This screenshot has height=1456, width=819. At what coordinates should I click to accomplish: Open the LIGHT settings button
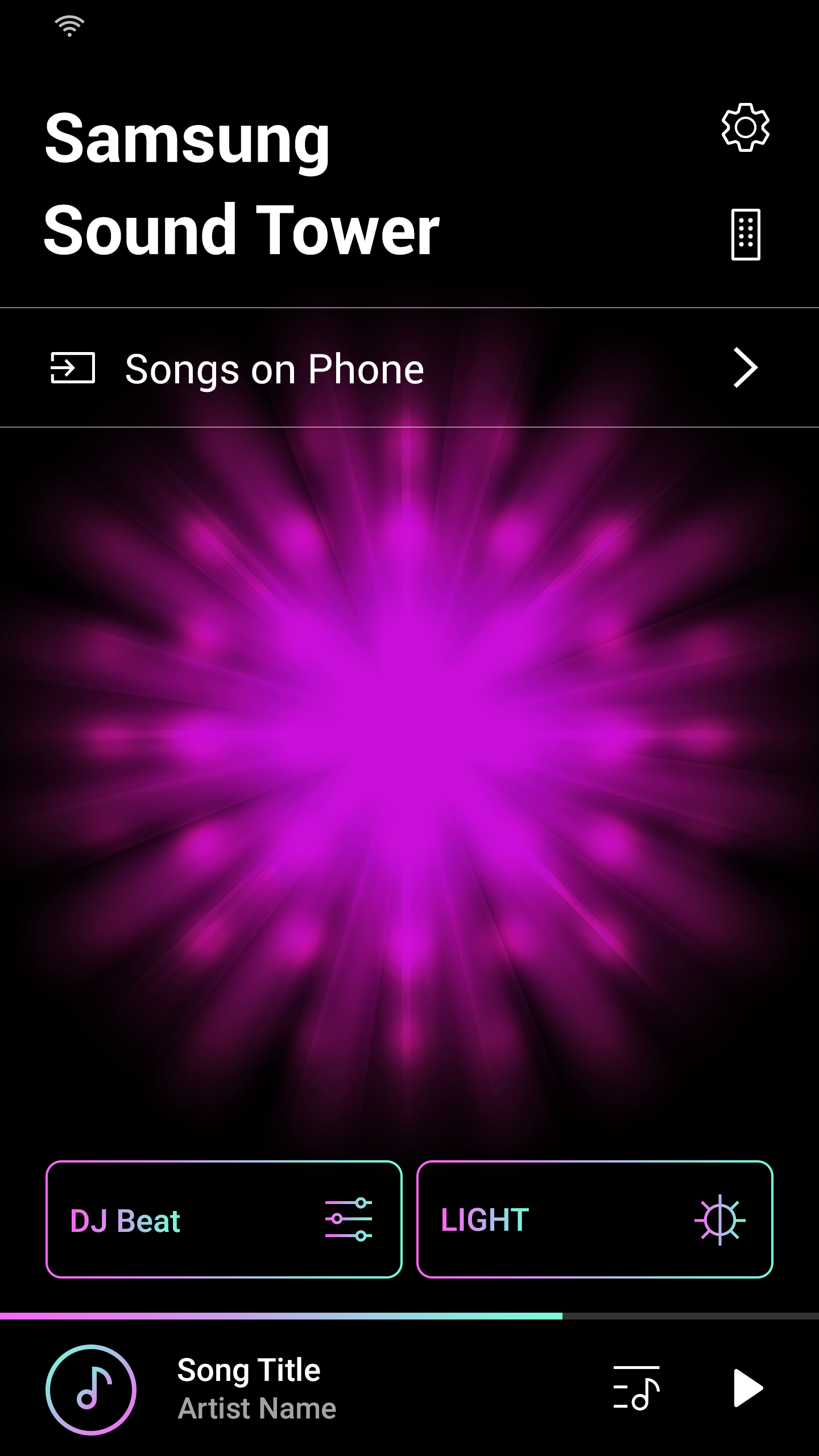(594, 1219)
